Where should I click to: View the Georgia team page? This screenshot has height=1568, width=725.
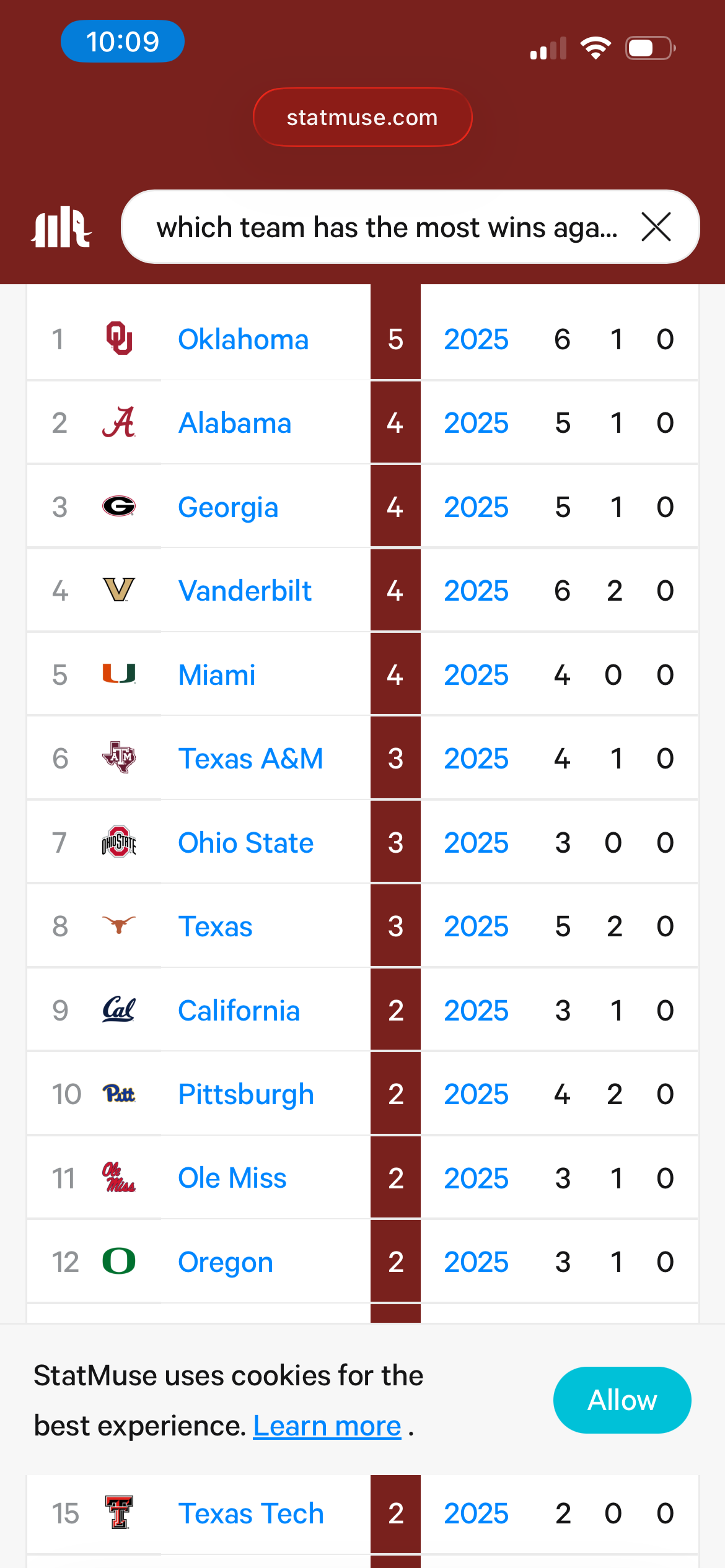pyautogui.click(x=228, y=507)
